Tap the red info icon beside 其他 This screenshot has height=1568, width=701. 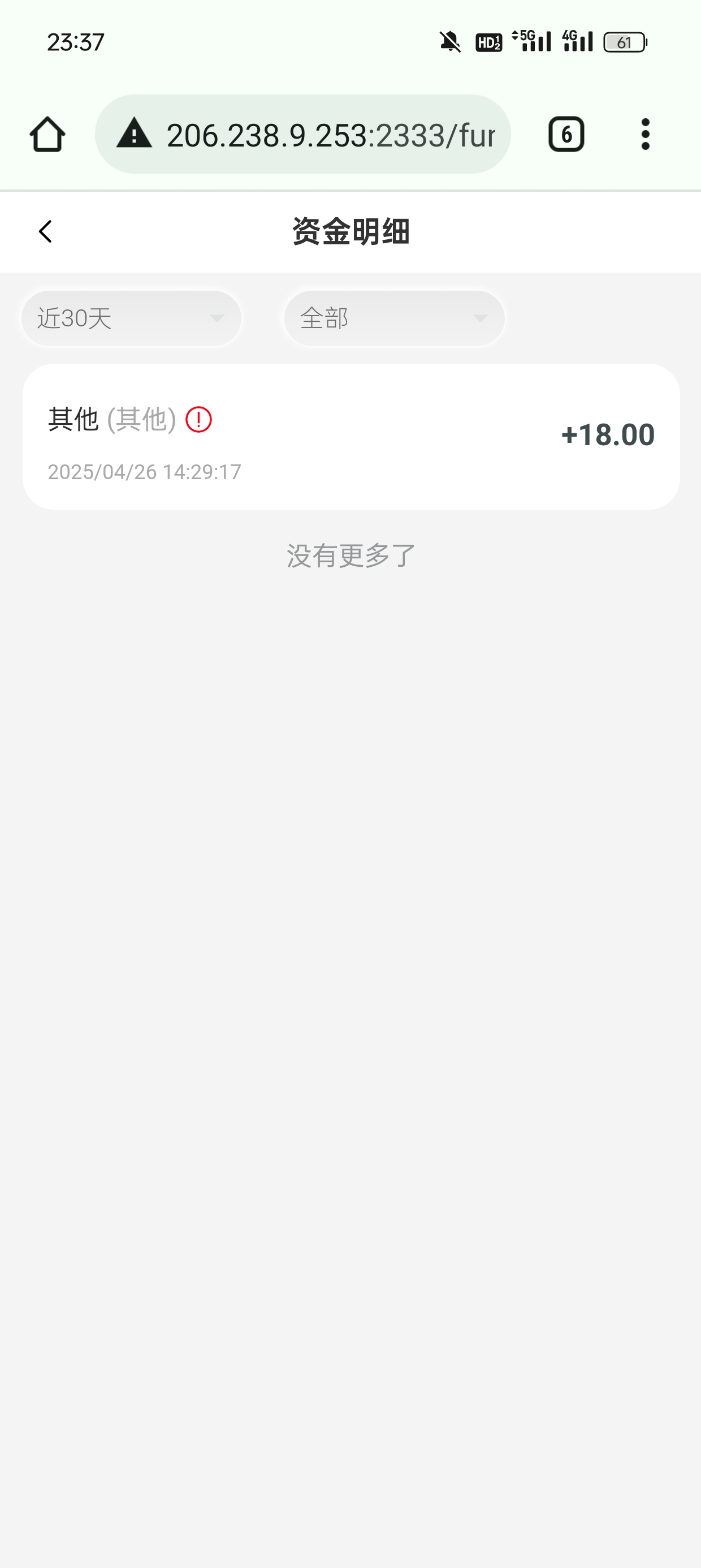click(198, 419)
